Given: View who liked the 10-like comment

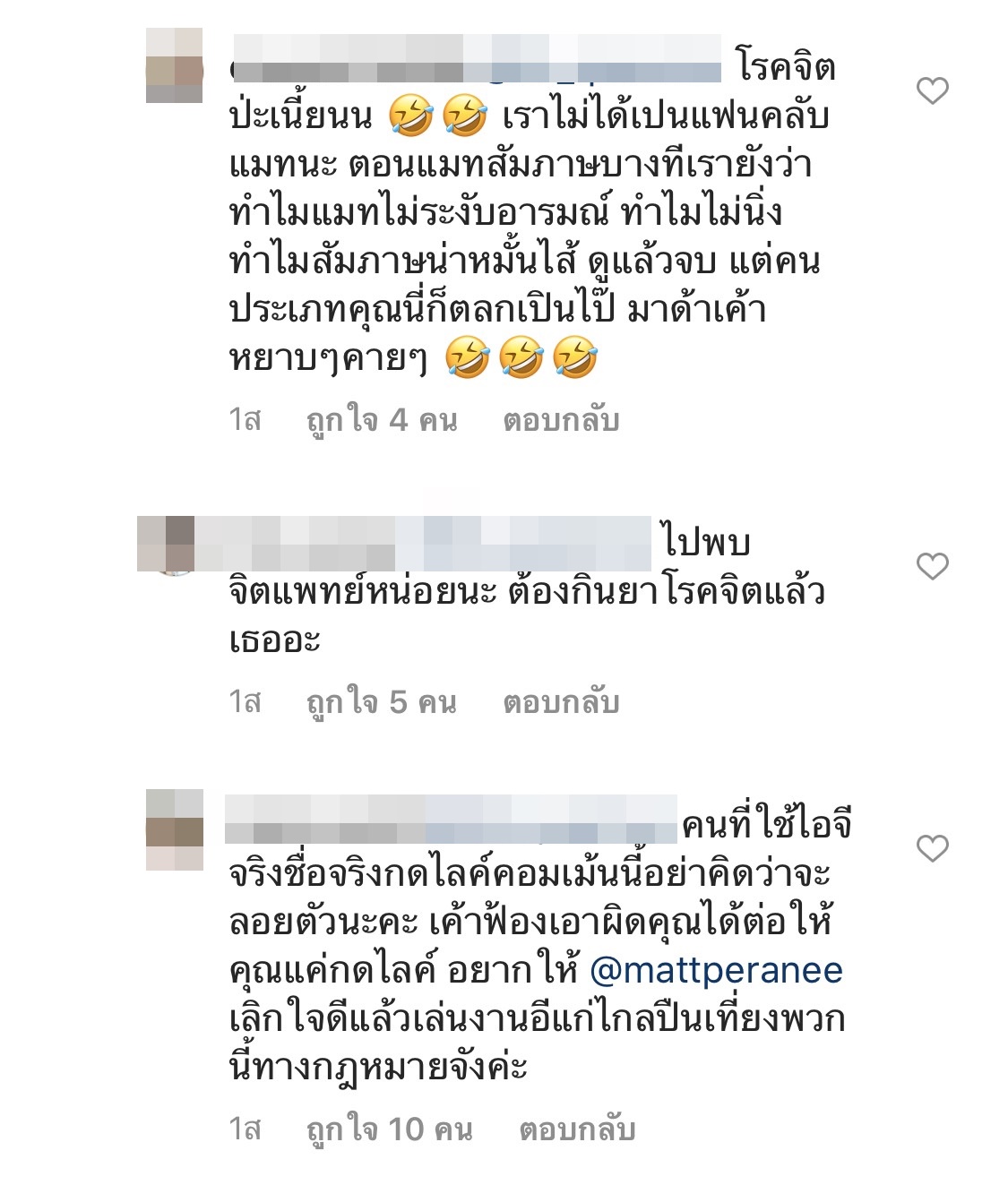Looking at the screenshot, I should coord(390,1129).
